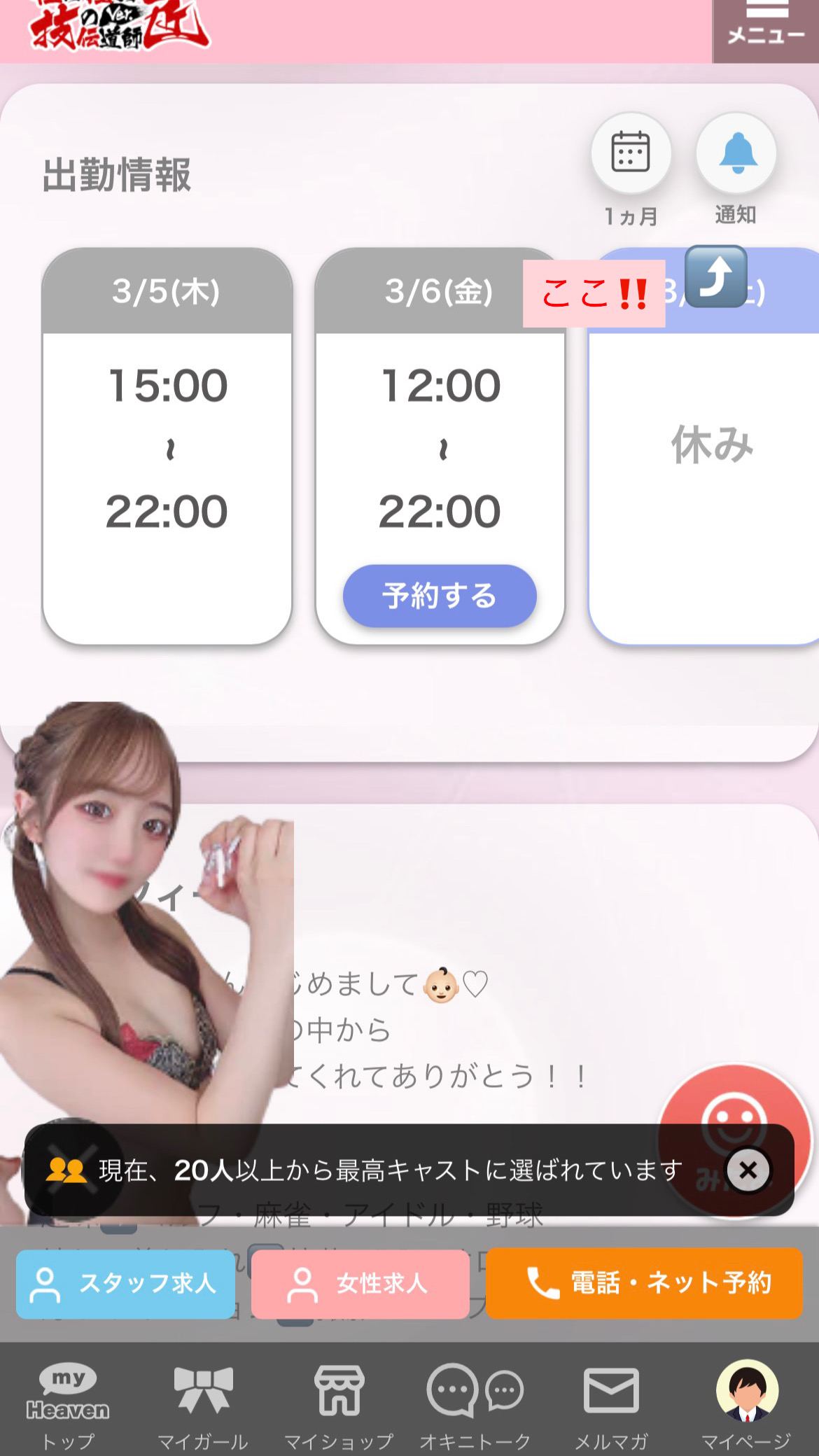
Task: Open スタッフ求人 listing
Action: click(x=125, y=1284)
